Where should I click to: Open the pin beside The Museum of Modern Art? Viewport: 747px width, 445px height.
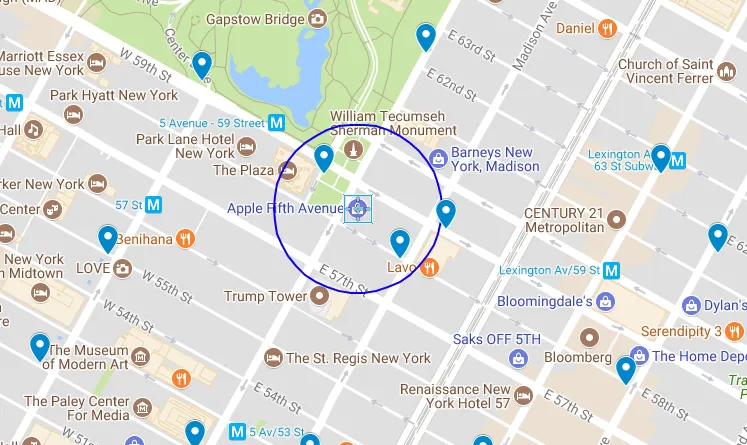click(40, 346)
